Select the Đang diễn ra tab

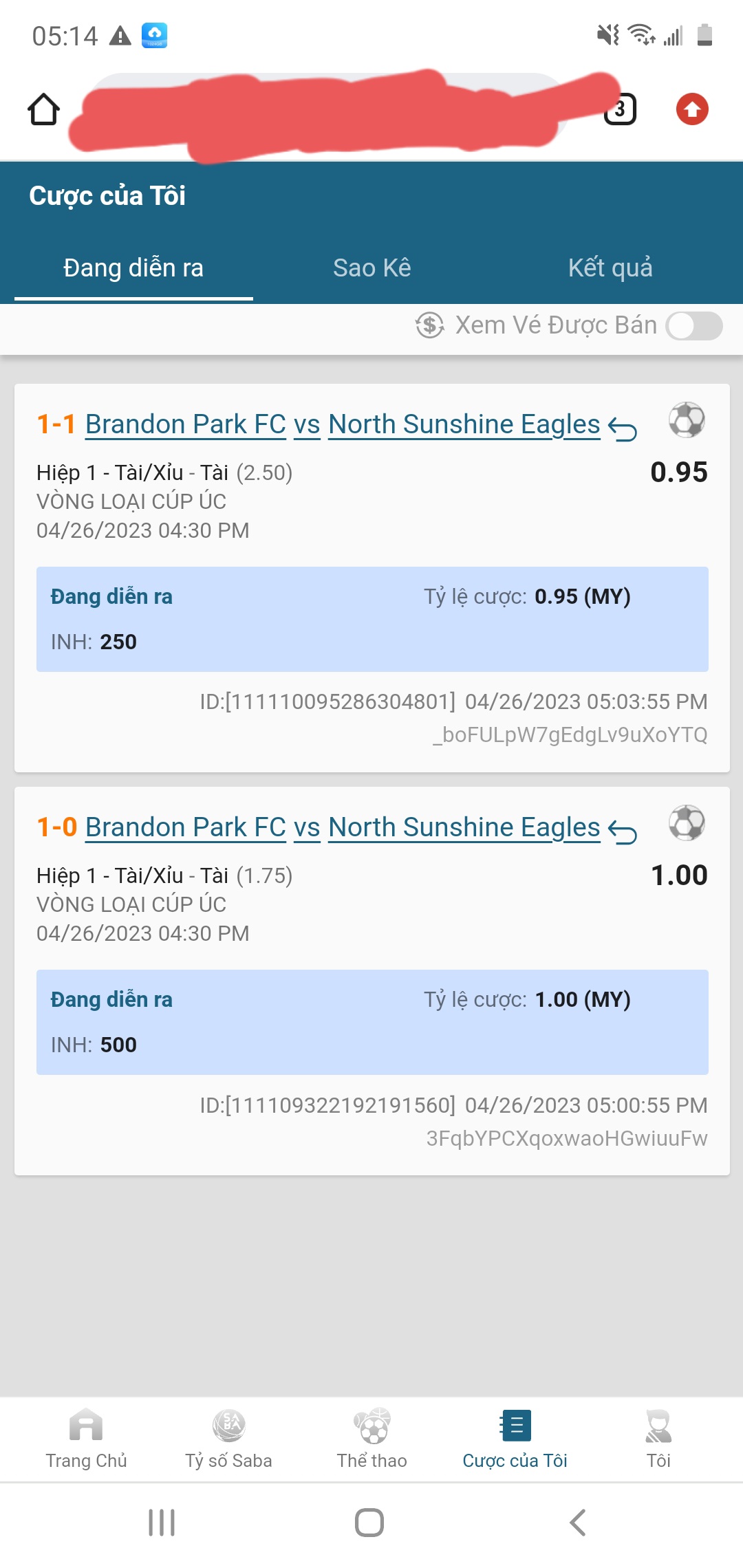pos(133,268)
